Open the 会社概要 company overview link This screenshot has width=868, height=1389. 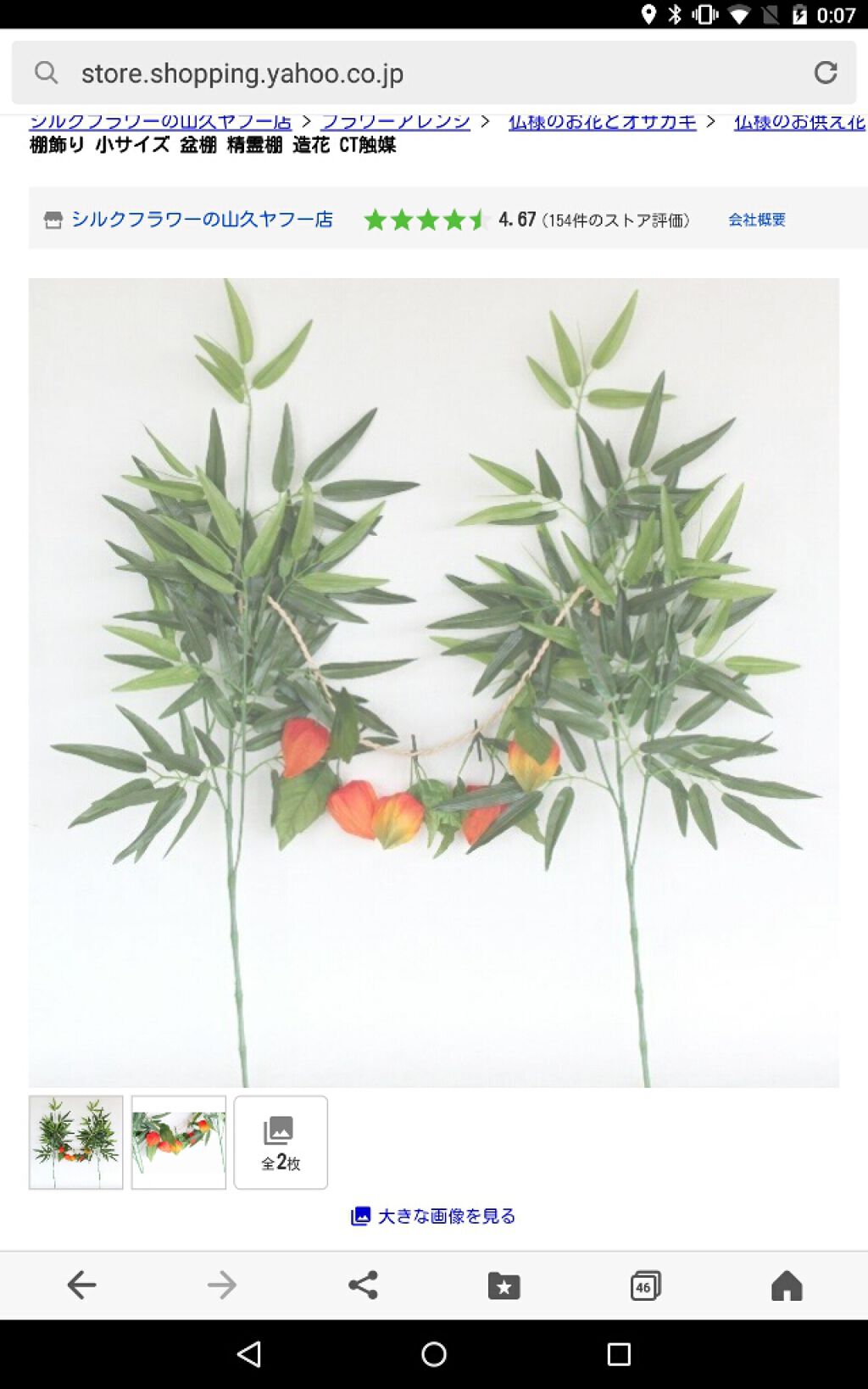pyautogui.click(x=756, y=220)
